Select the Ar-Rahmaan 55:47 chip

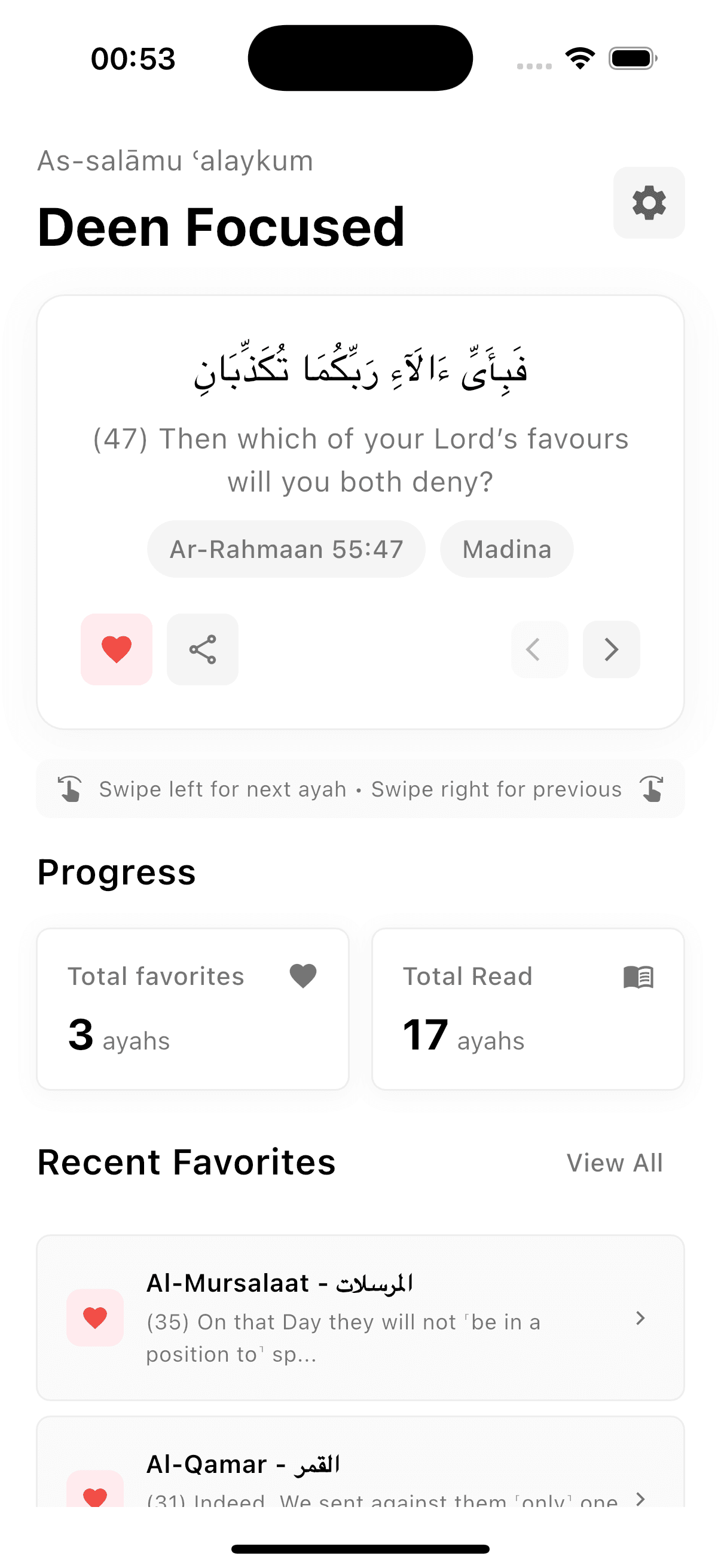point(285,548)
